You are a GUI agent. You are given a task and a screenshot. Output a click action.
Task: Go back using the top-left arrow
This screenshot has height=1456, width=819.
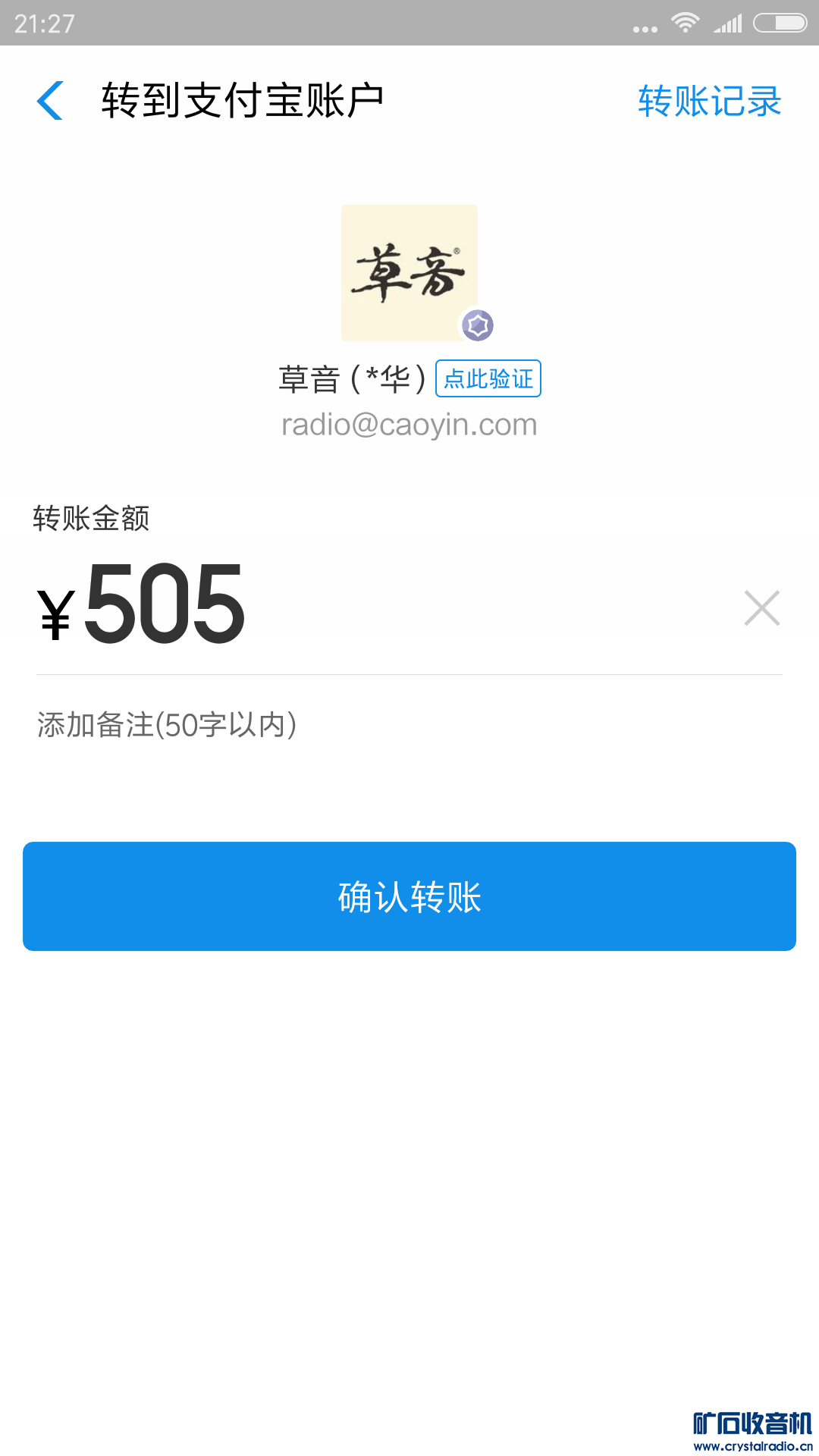pos(50,101)
